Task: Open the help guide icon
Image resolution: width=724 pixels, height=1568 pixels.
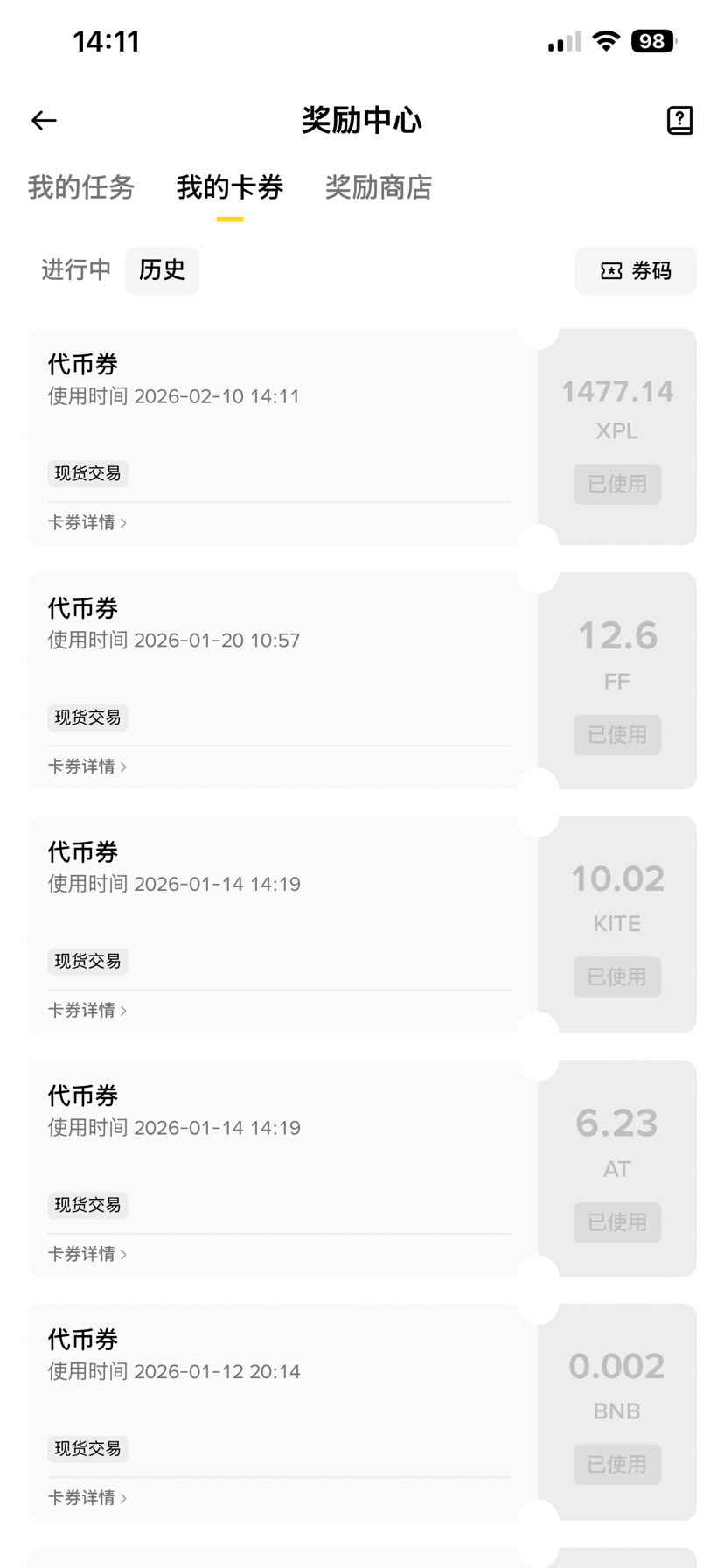Action: 679,120
